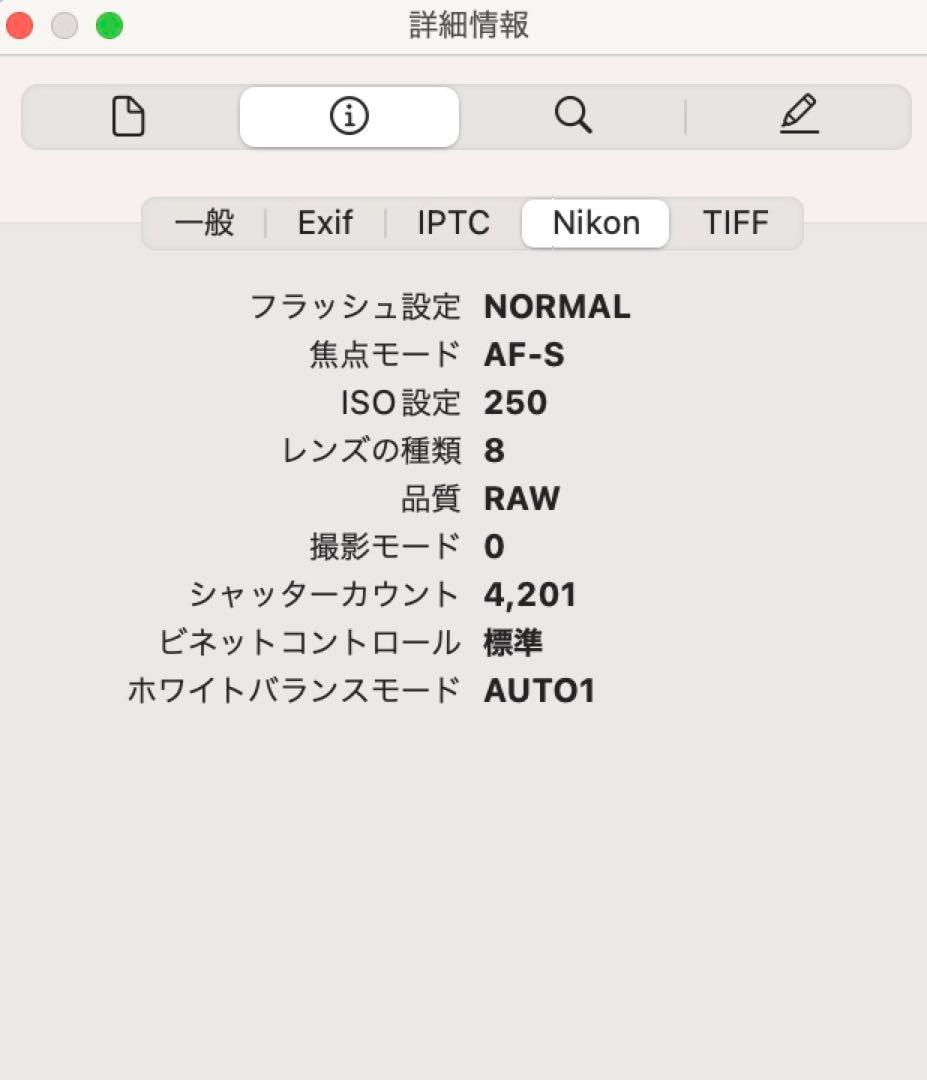The width and height of the screenshot is (927, 1080).
Task: Select the IPTC tab
Action: pyautogui.click(x=454, y=223)
